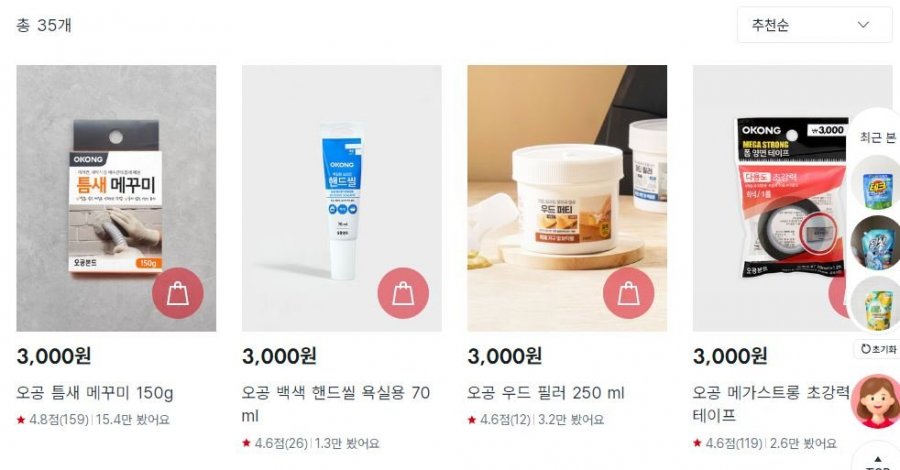Open the 추천순 sort dropdown
This screenshot has height=470, width=900.
coord(813,25)
